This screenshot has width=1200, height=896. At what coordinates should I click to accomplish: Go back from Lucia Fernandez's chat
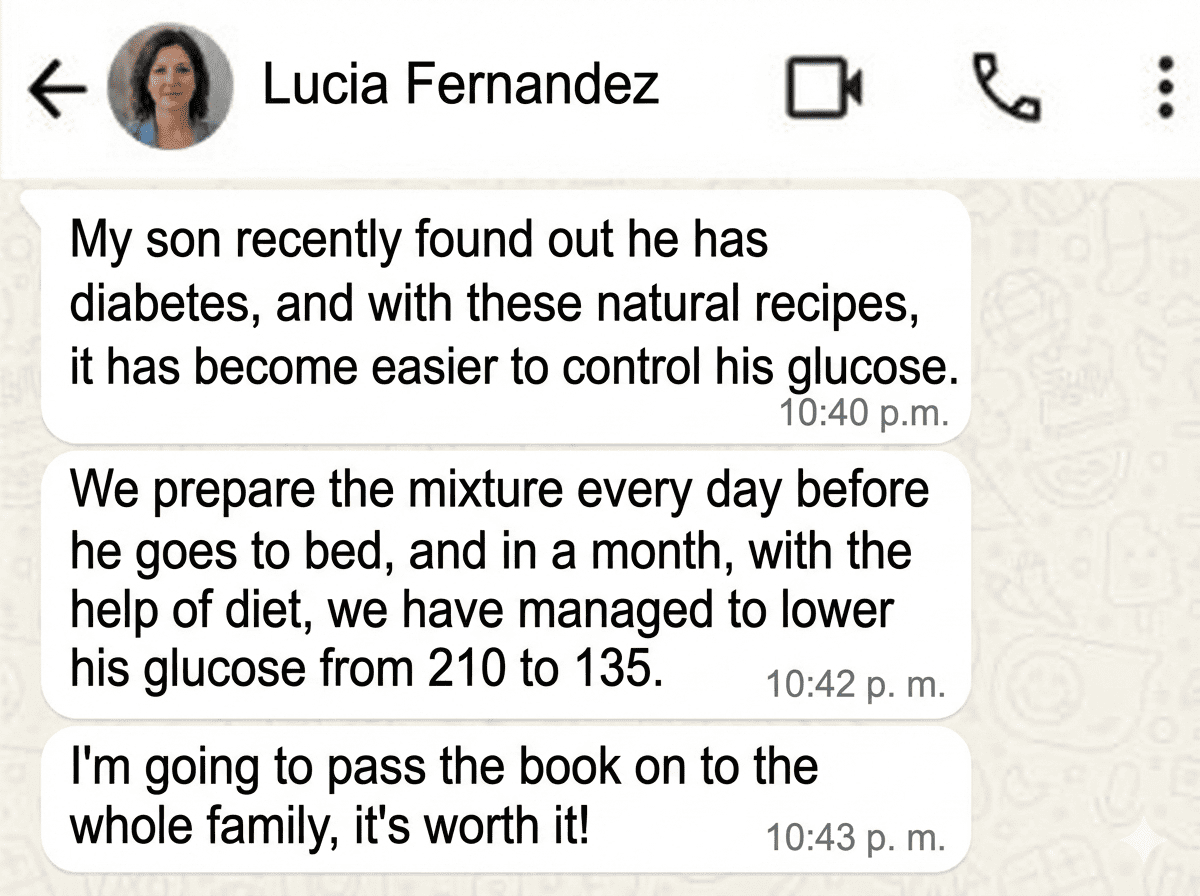[58, 87]
